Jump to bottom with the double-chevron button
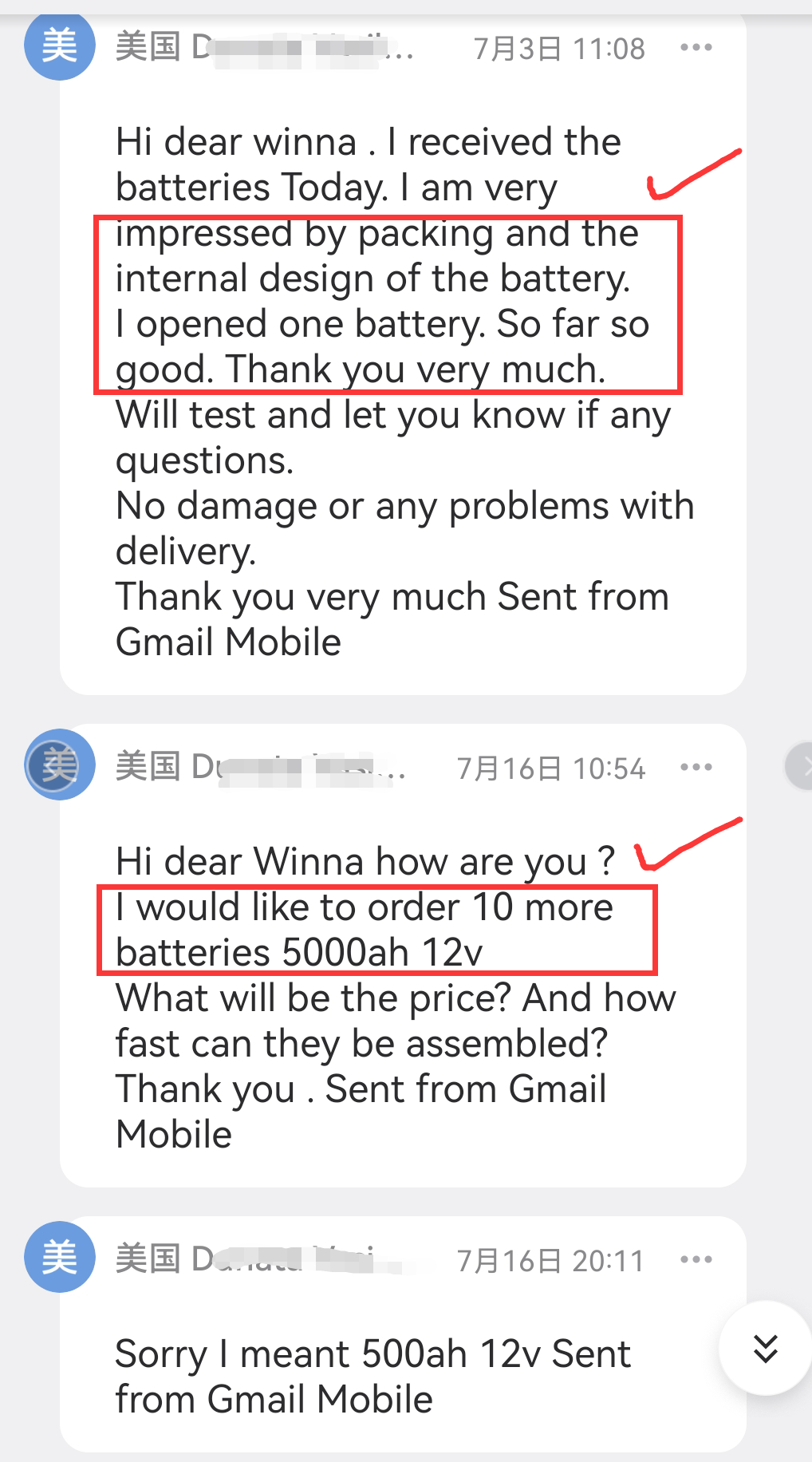This screenshot has height=1462, width=812. [766, 1349]
